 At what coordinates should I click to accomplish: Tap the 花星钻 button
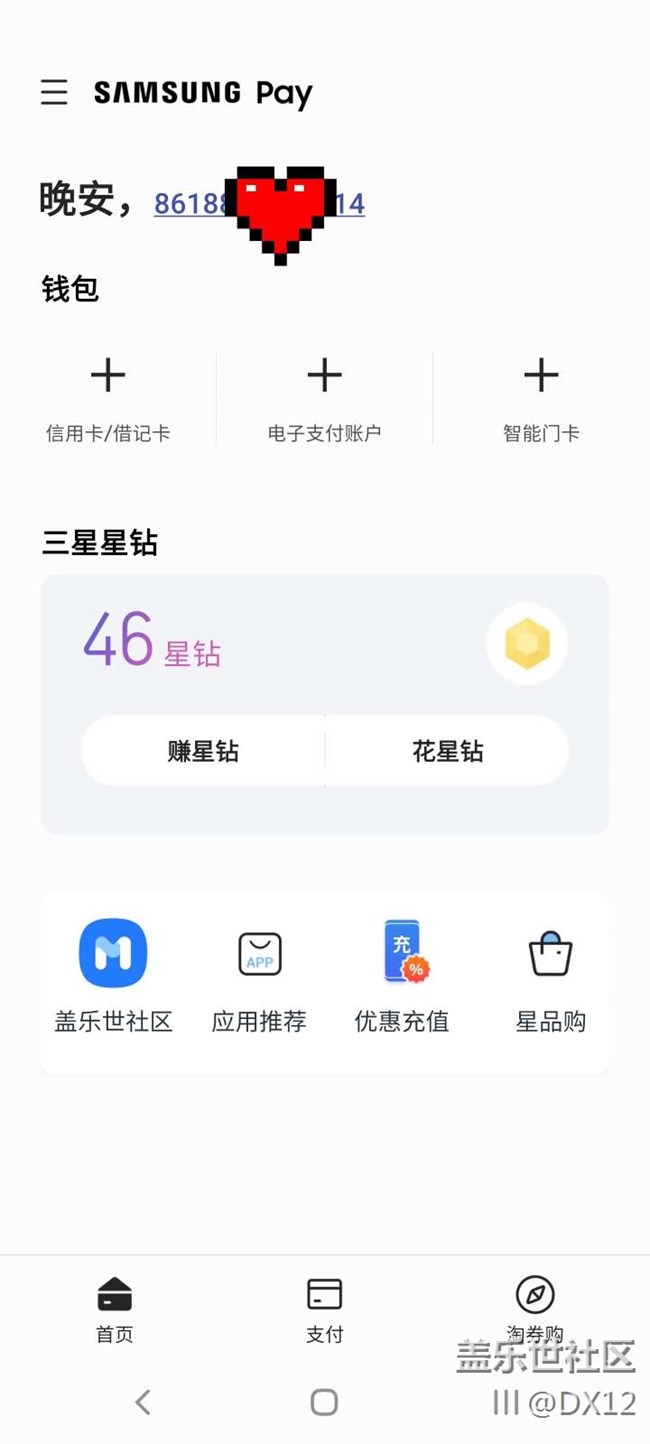click(x=447, y=751)
